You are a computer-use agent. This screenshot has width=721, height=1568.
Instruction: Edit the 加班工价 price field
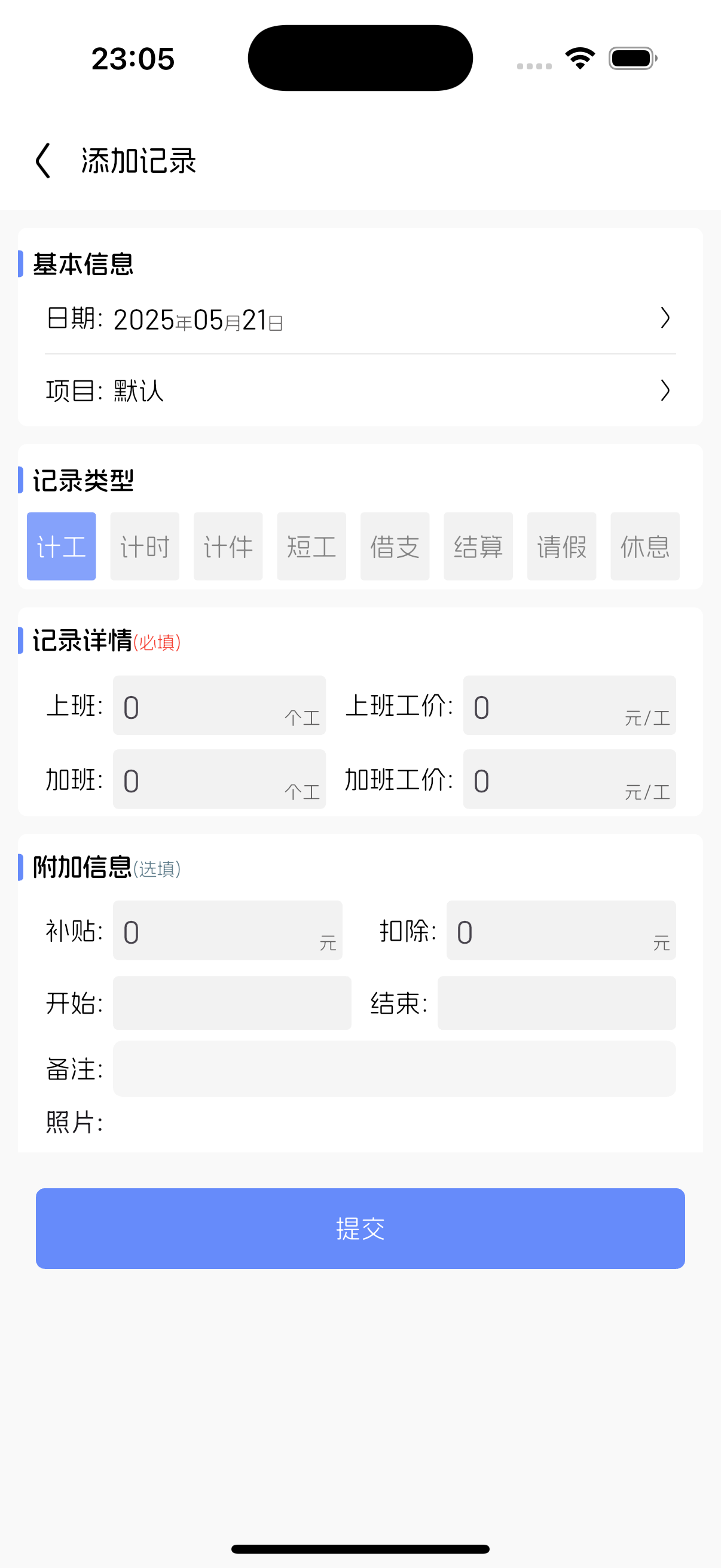(570, 779)
